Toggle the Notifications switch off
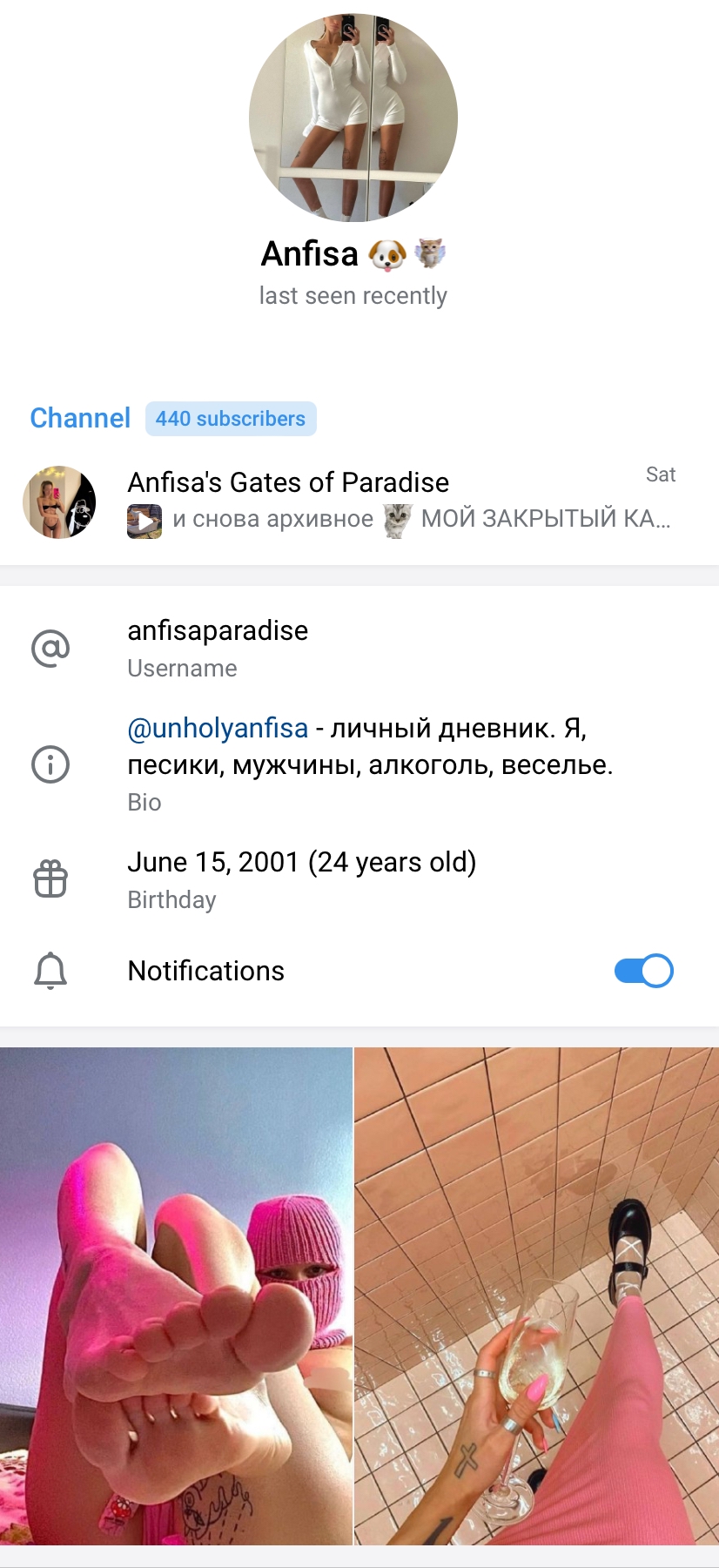 (643, 971)
